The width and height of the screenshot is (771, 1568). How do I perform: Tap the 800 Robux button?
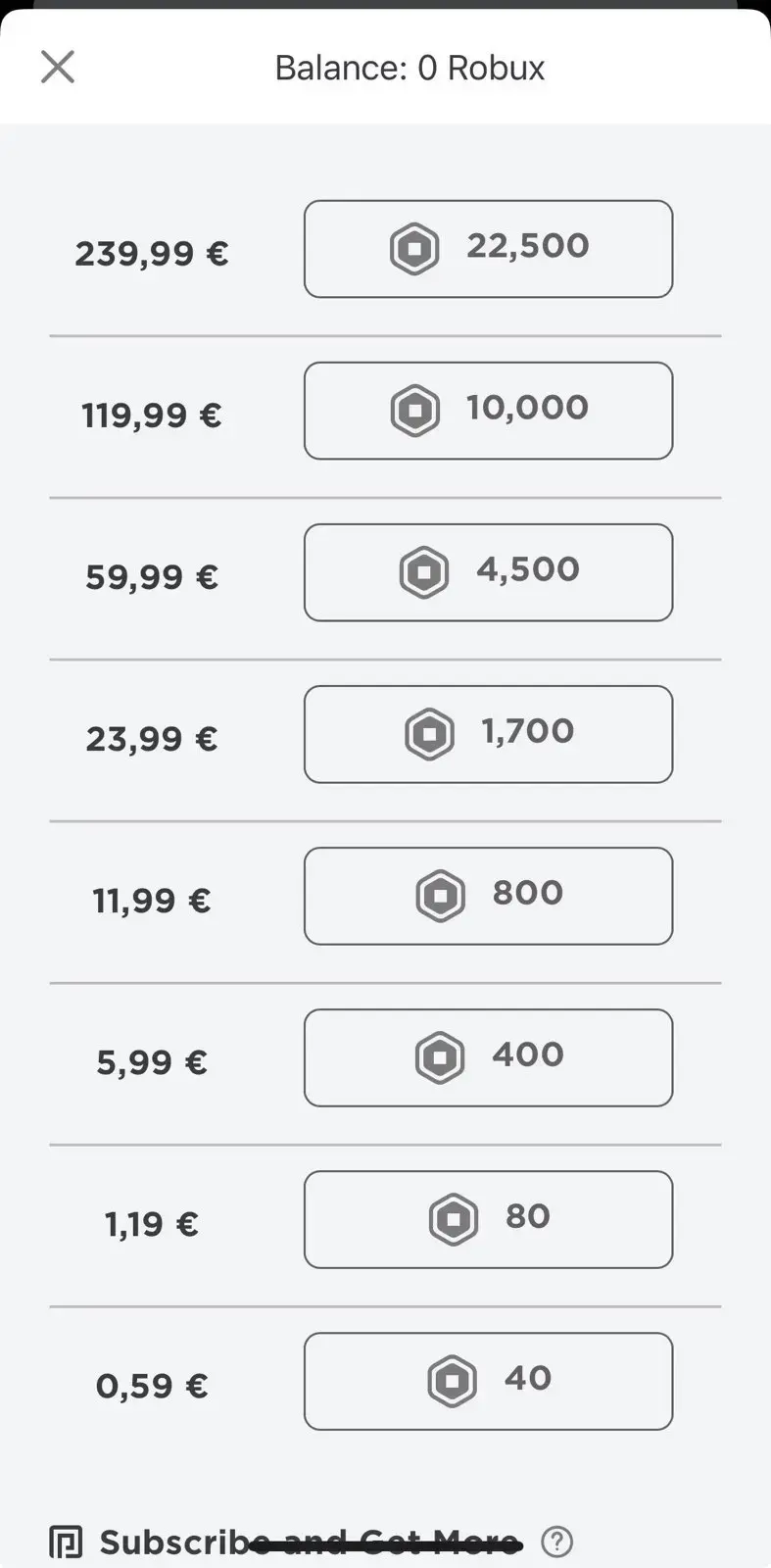tap(488, 896)
